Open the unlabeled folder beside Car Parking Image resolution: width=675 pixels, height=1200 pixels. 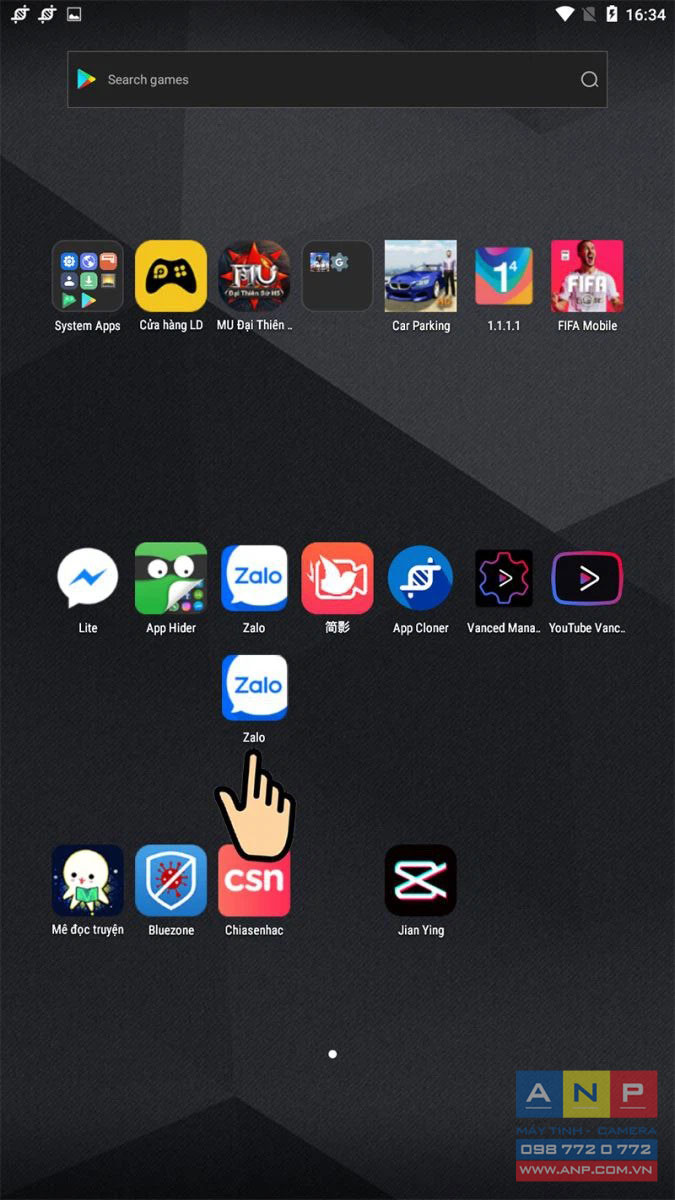click(337, 277)
